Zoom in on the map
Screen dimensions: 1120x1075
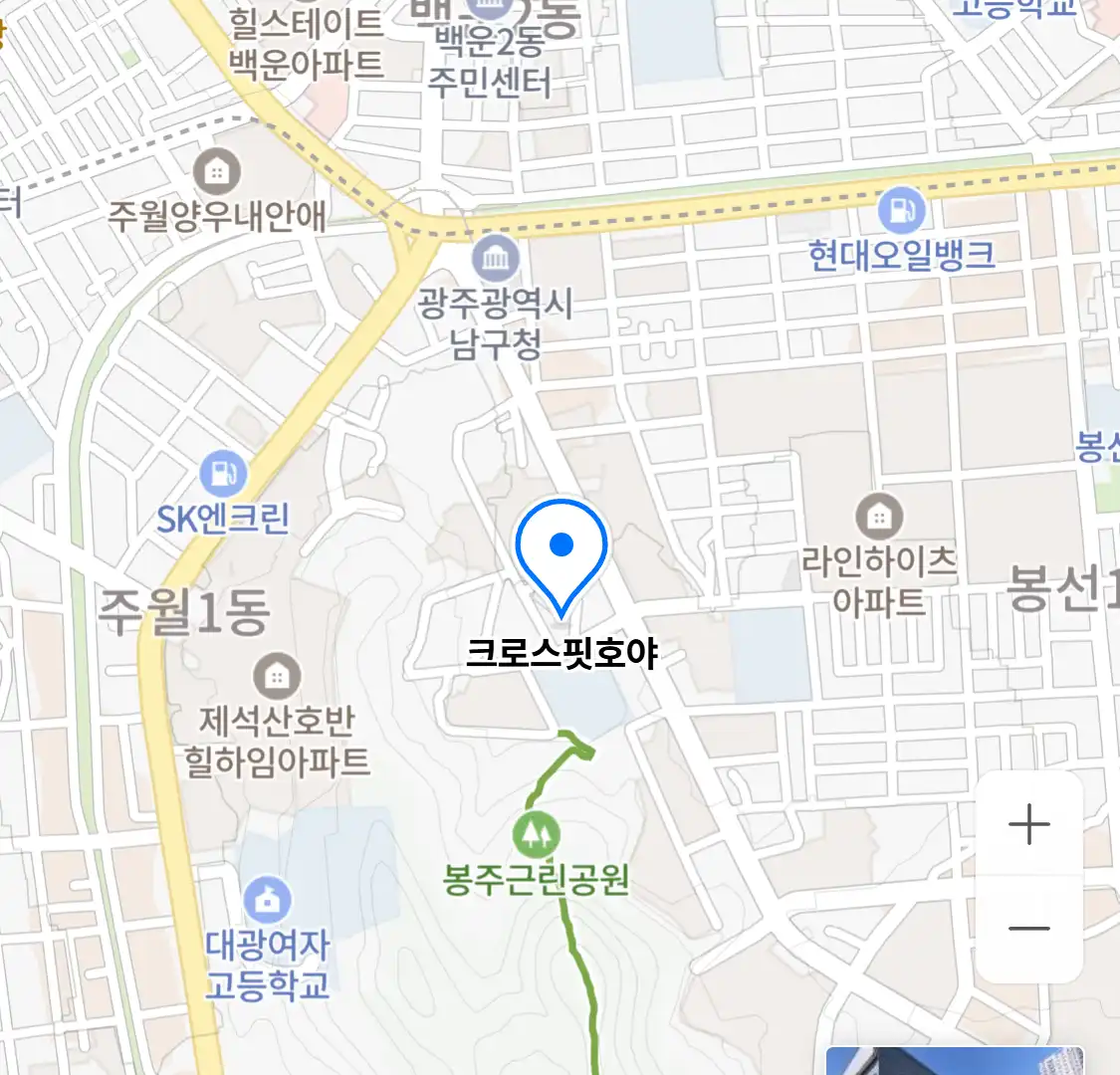click(1028, 825)
